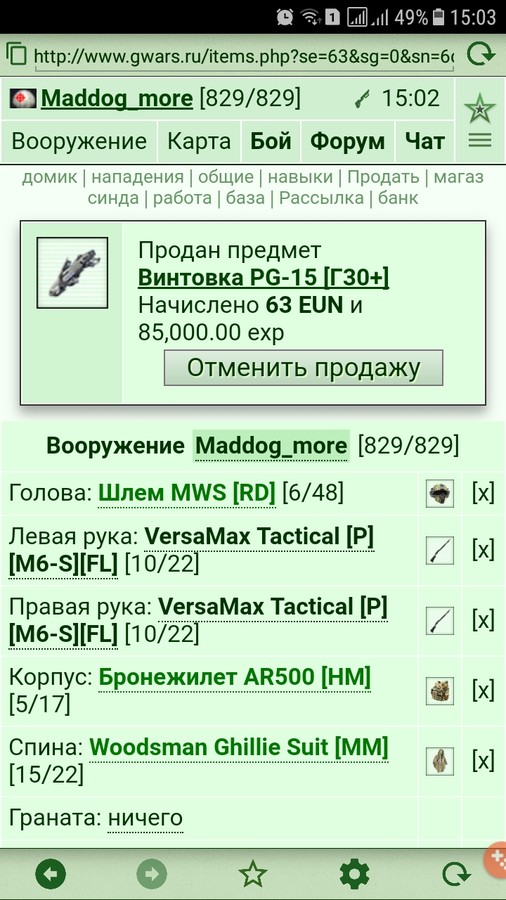Screen dimensions: 506x900
Task: Open the Винтовка PG-15 [Г30+] item link
Action: pos(263,278)
